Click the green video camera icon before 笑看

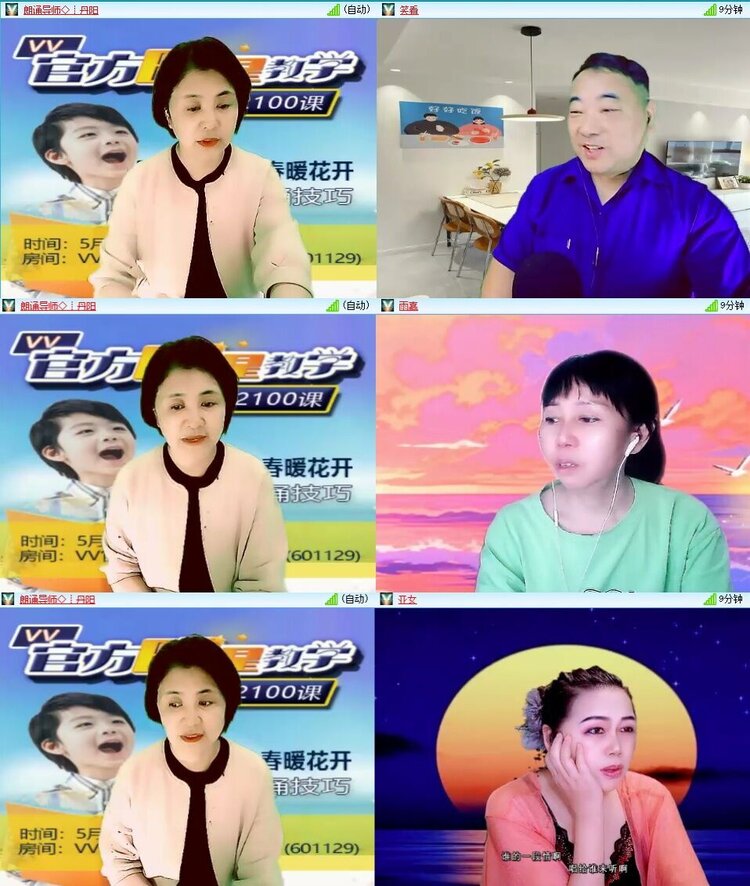(x=388, y=11)
